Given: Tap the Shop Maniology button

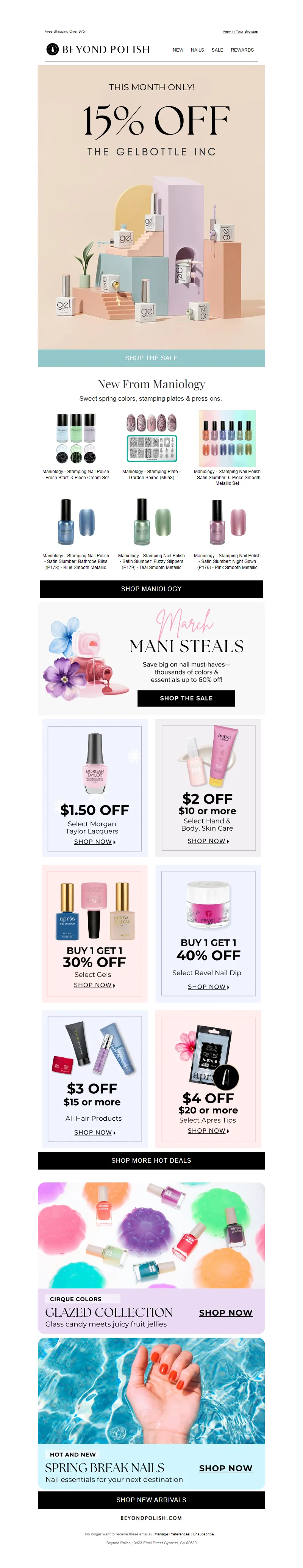Looking at the screenshot, I should point(151,589).
